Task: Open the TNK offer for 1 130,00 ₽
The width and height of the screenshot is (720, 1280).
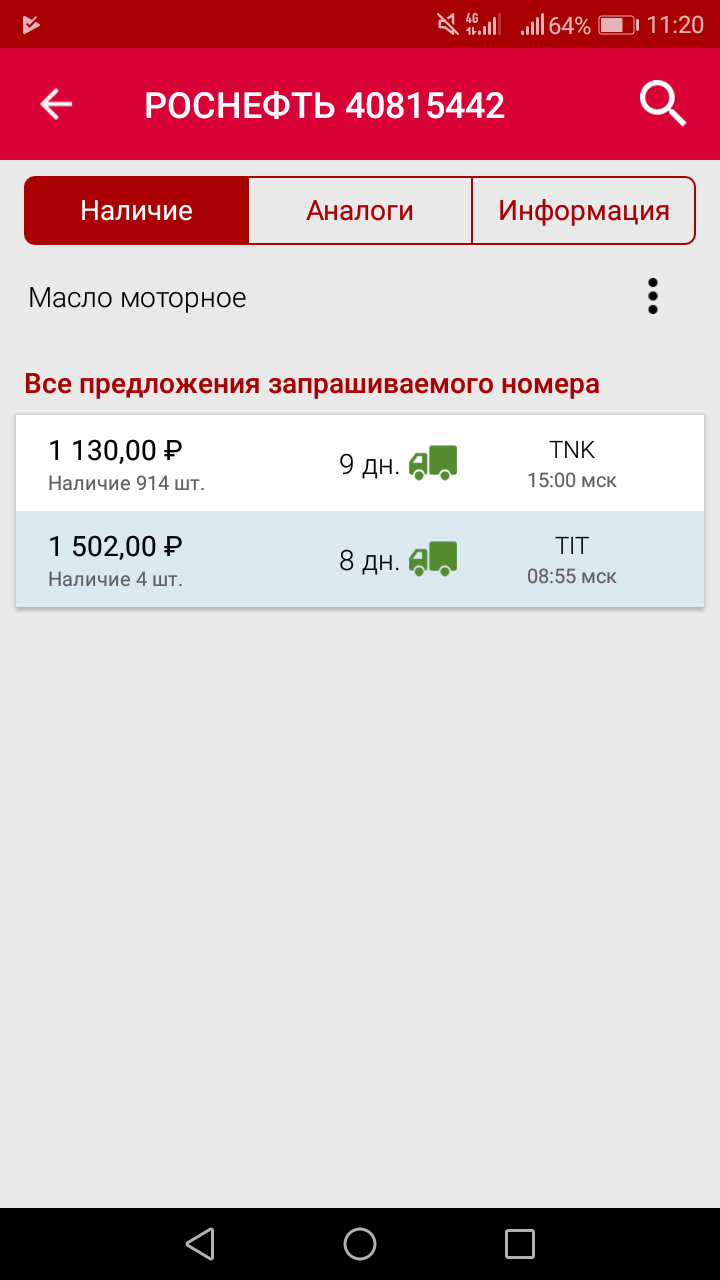Action: pyautogui.click(x=360, y=463)
